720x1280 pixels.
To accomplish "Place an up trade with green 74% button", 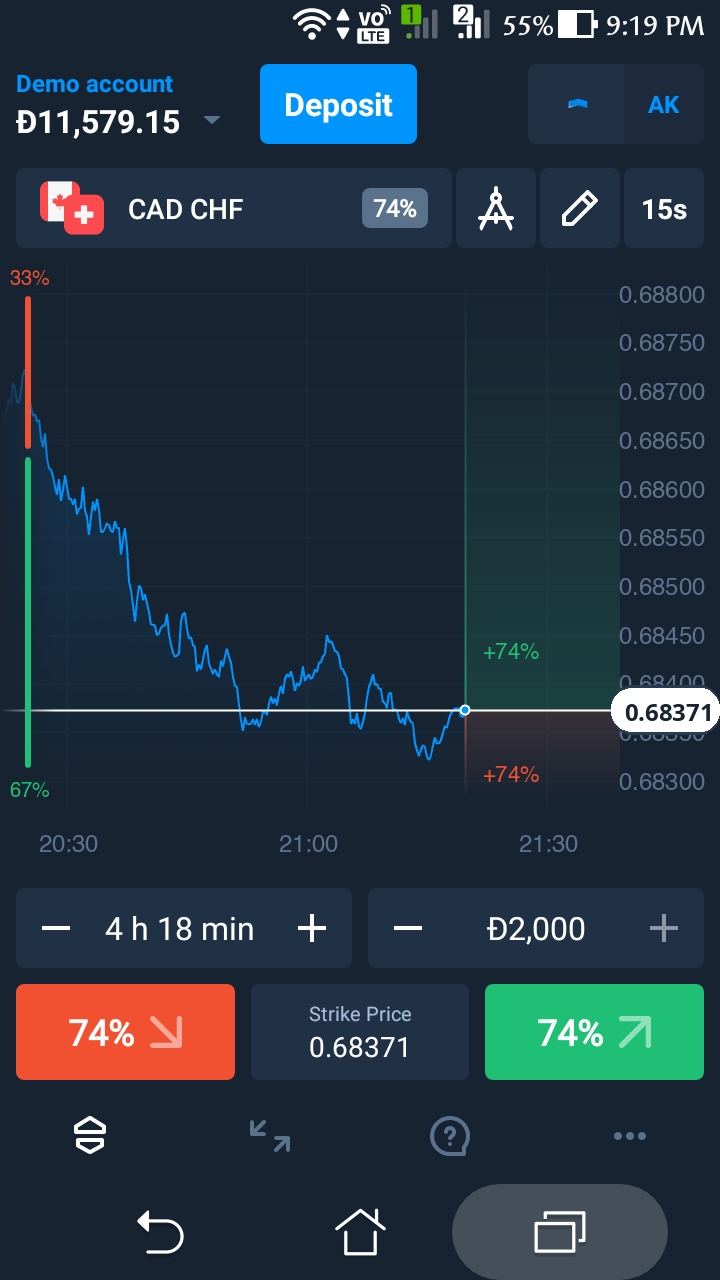I will [x=592, y=1033].
